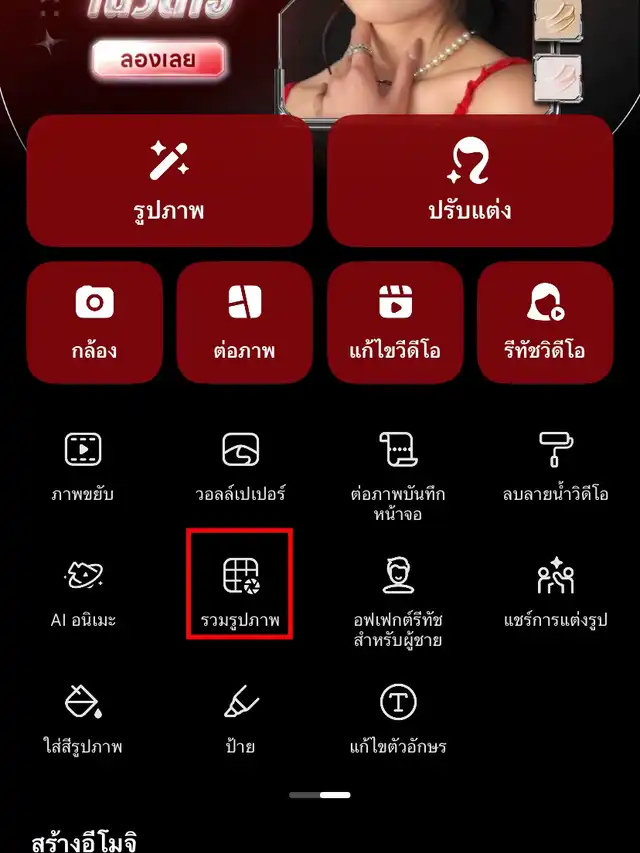640x853 pixels.
Task: Open รีทัชวิดีโอ video retouch
Action: point(545,322)
